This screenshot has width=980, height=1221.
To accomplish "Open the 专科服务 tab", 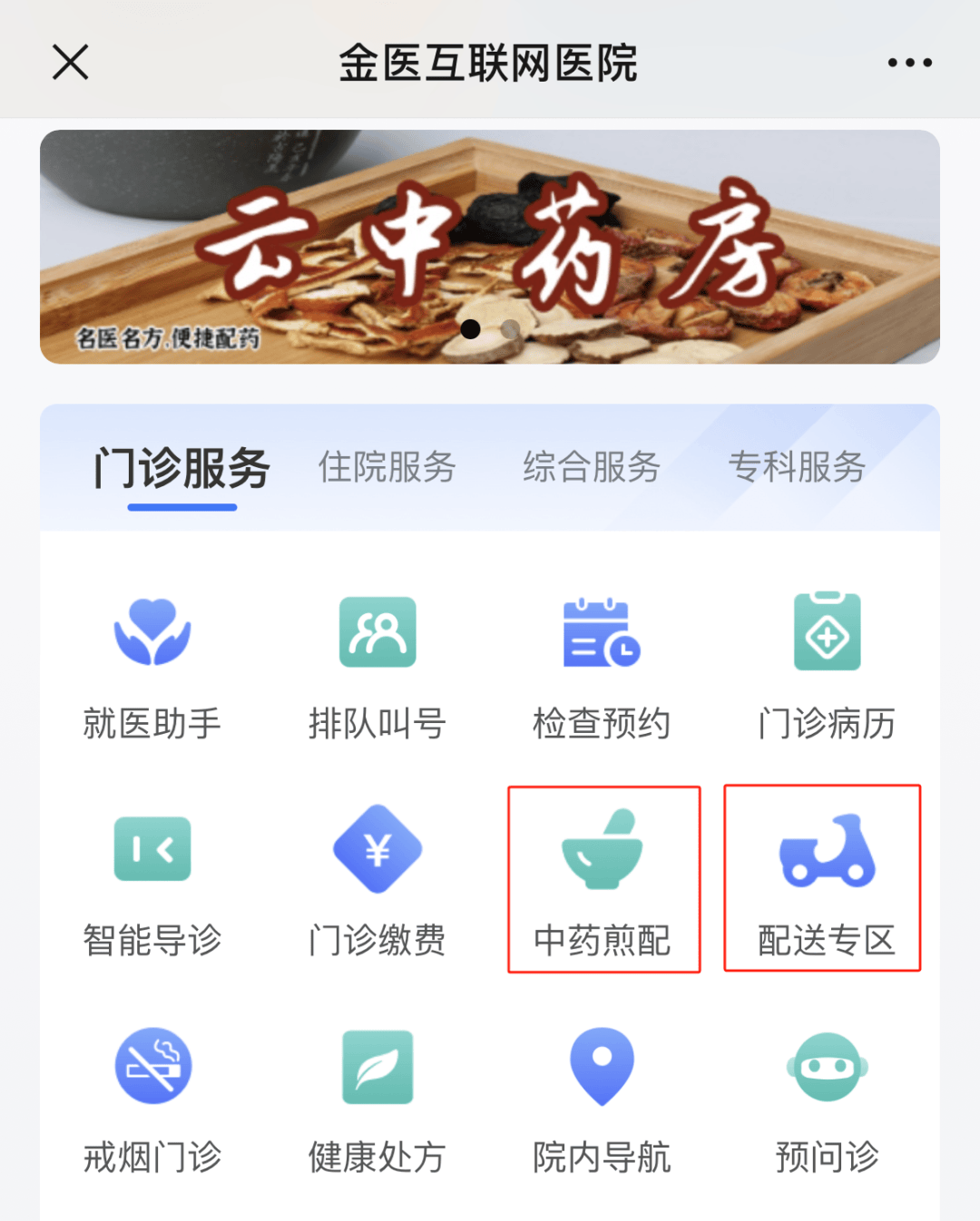I will tap(798, 467).
